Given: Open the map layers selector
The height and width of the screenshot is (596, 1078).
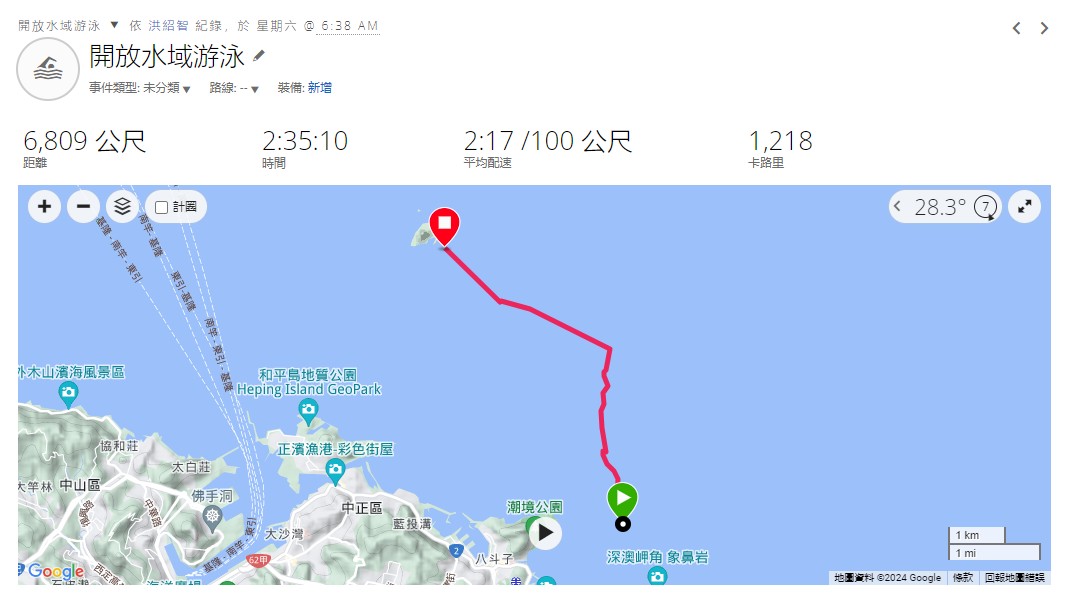Looking at the screenshot, I should 122,207.
